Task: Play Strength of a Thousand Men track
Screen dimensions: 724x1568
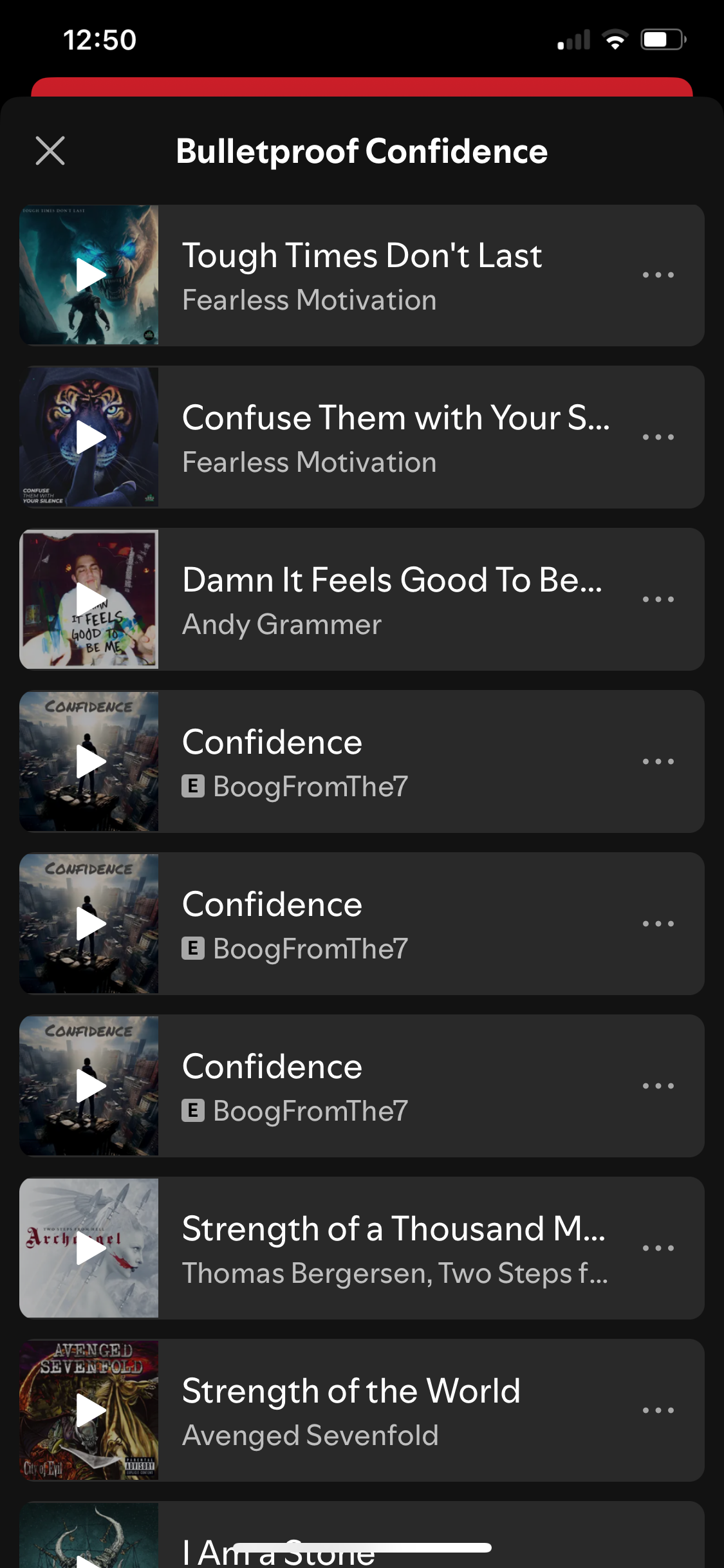Action: click(89, 1248)
